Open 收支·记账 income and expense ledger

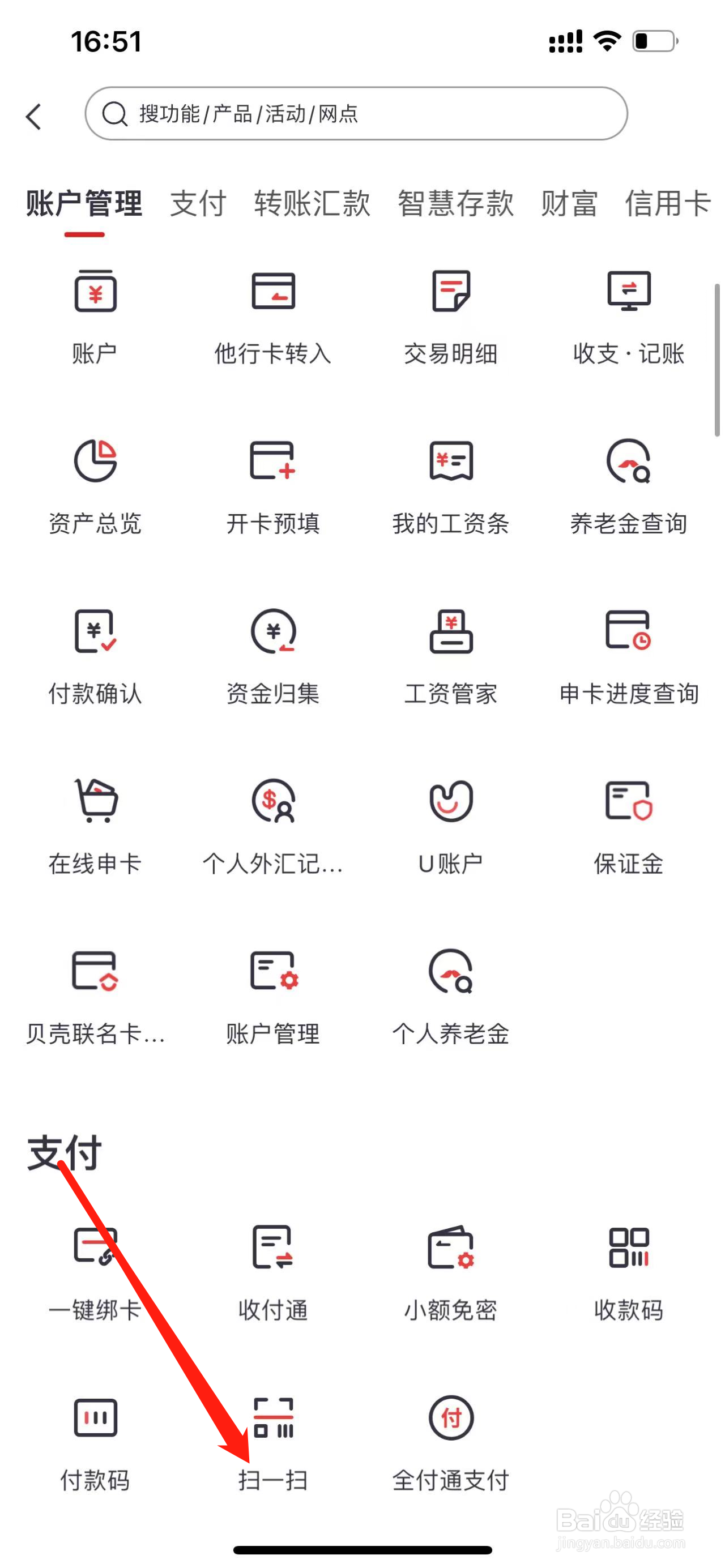(629, 317)
